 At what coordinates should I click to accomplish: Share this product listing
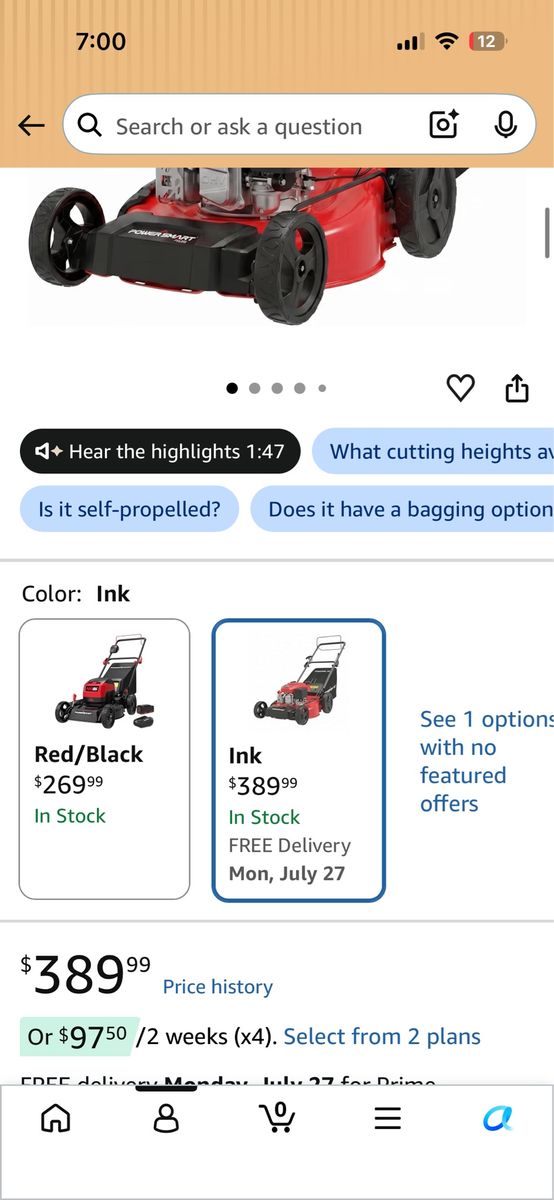coord(516,388)
